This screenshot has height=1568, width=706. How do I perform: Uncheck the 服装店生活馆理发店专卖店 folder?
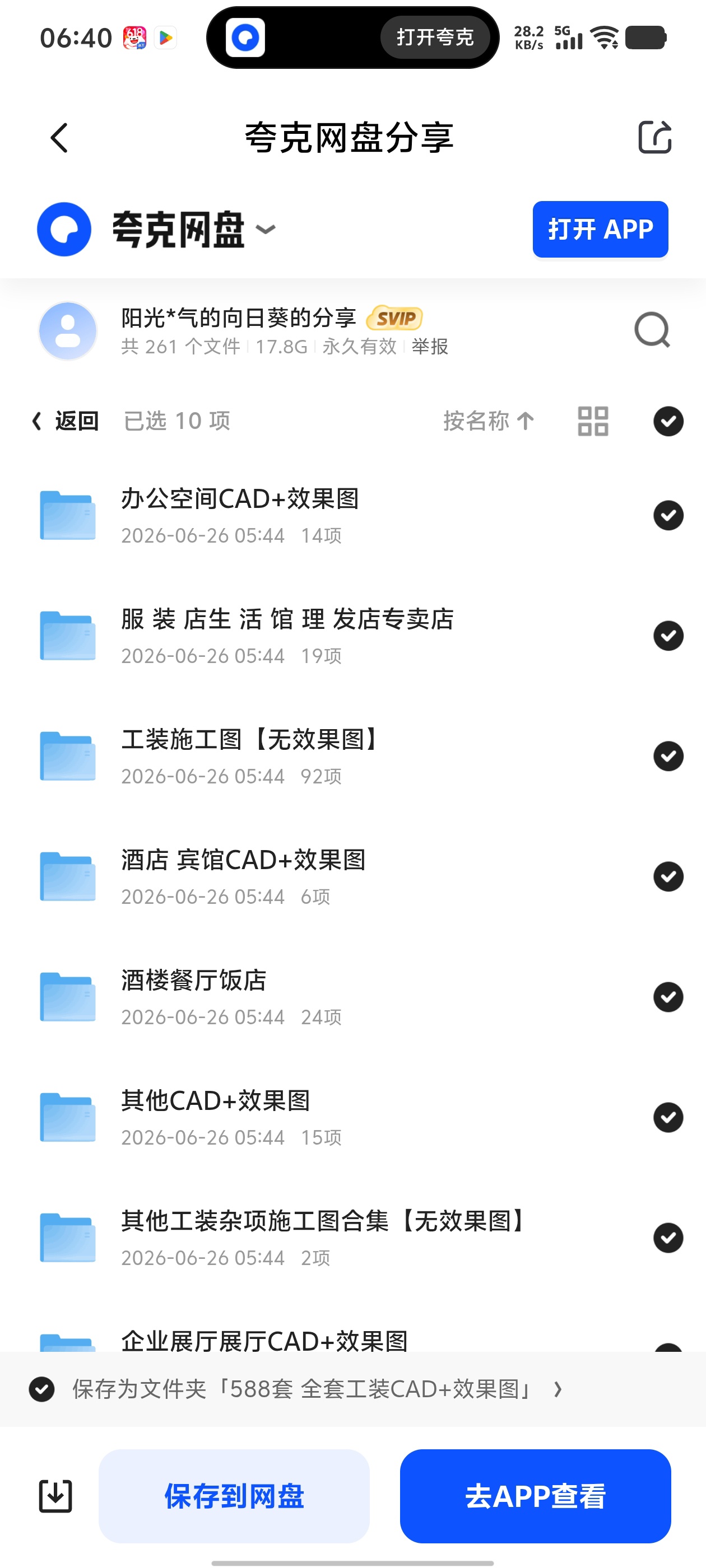[x=668, y=636]
